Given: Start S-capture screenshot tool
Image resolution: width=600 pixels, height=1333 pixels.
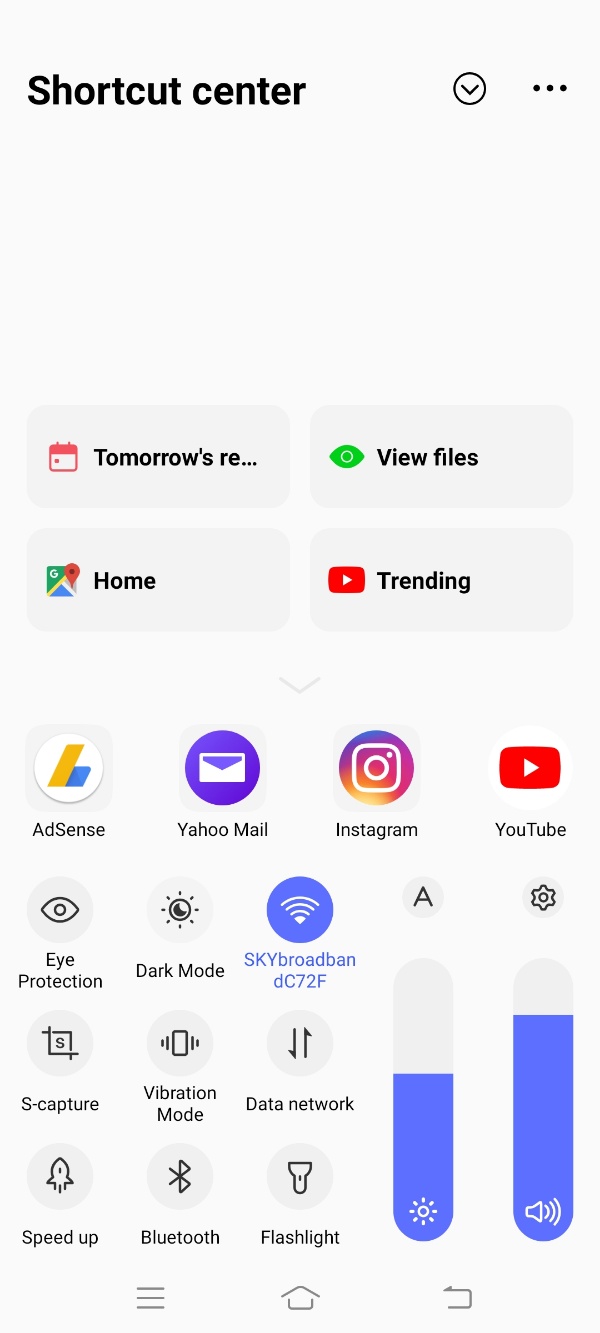Looking at the screenshot, I should coord(60,1043).
